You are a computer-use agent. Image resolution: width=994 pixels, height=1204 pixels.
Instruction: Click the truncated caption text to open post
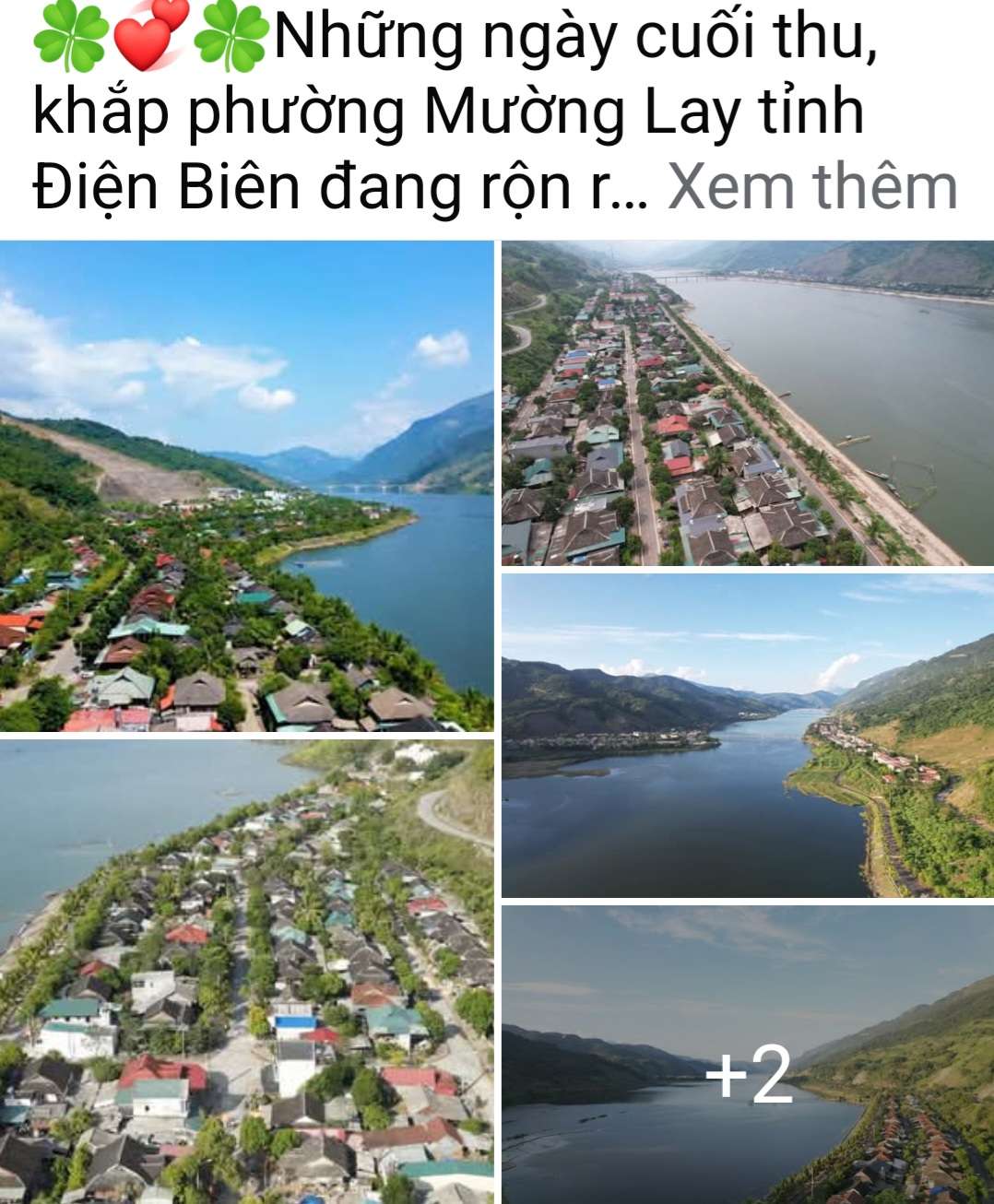[x=369, y=111]
